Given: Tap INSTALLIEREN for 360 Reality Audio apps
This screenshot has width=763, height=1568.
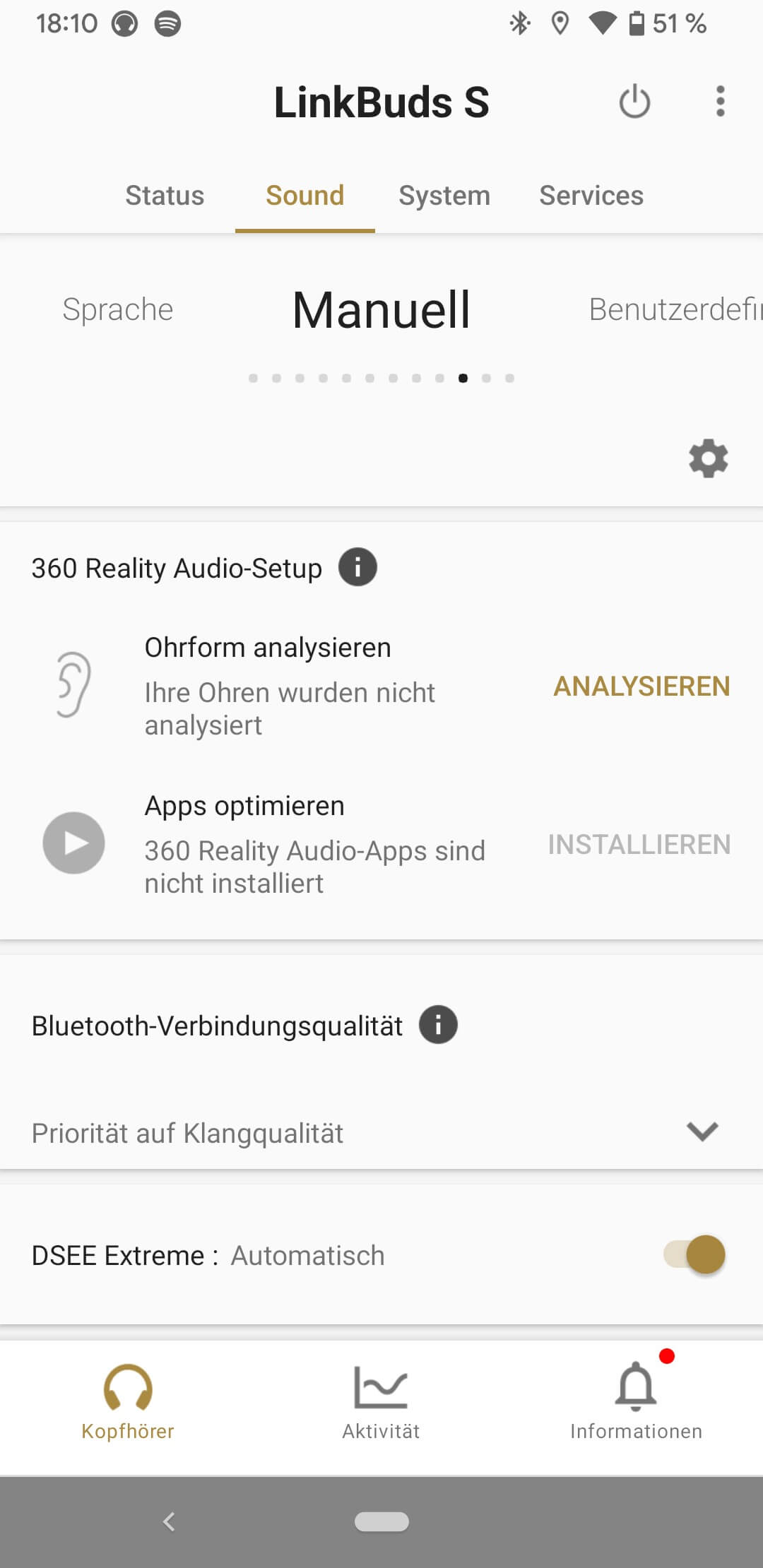Looking at the screenshot, I should 639,845.
